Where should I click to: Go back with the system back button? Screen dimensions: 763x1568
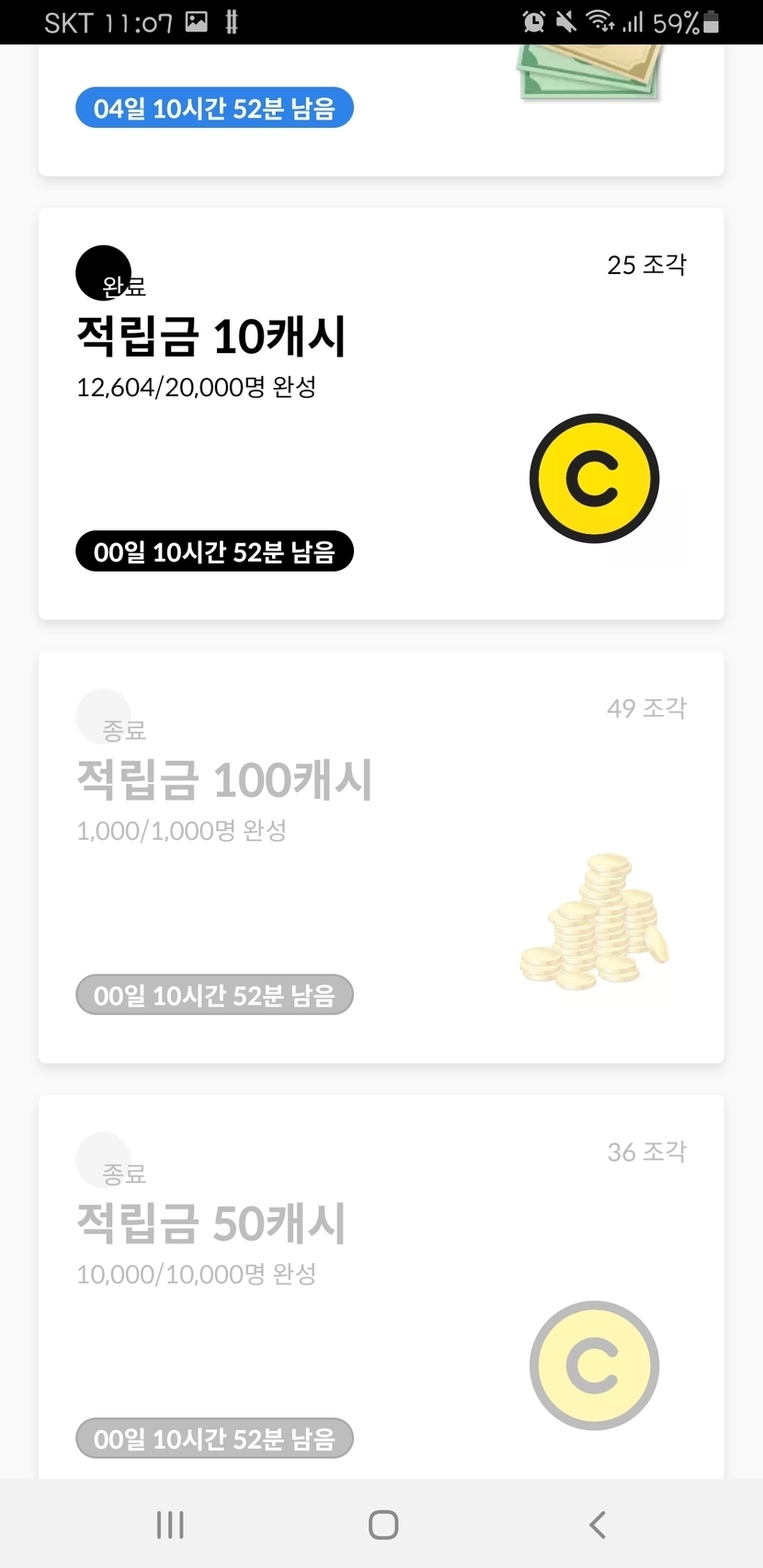597,1525
